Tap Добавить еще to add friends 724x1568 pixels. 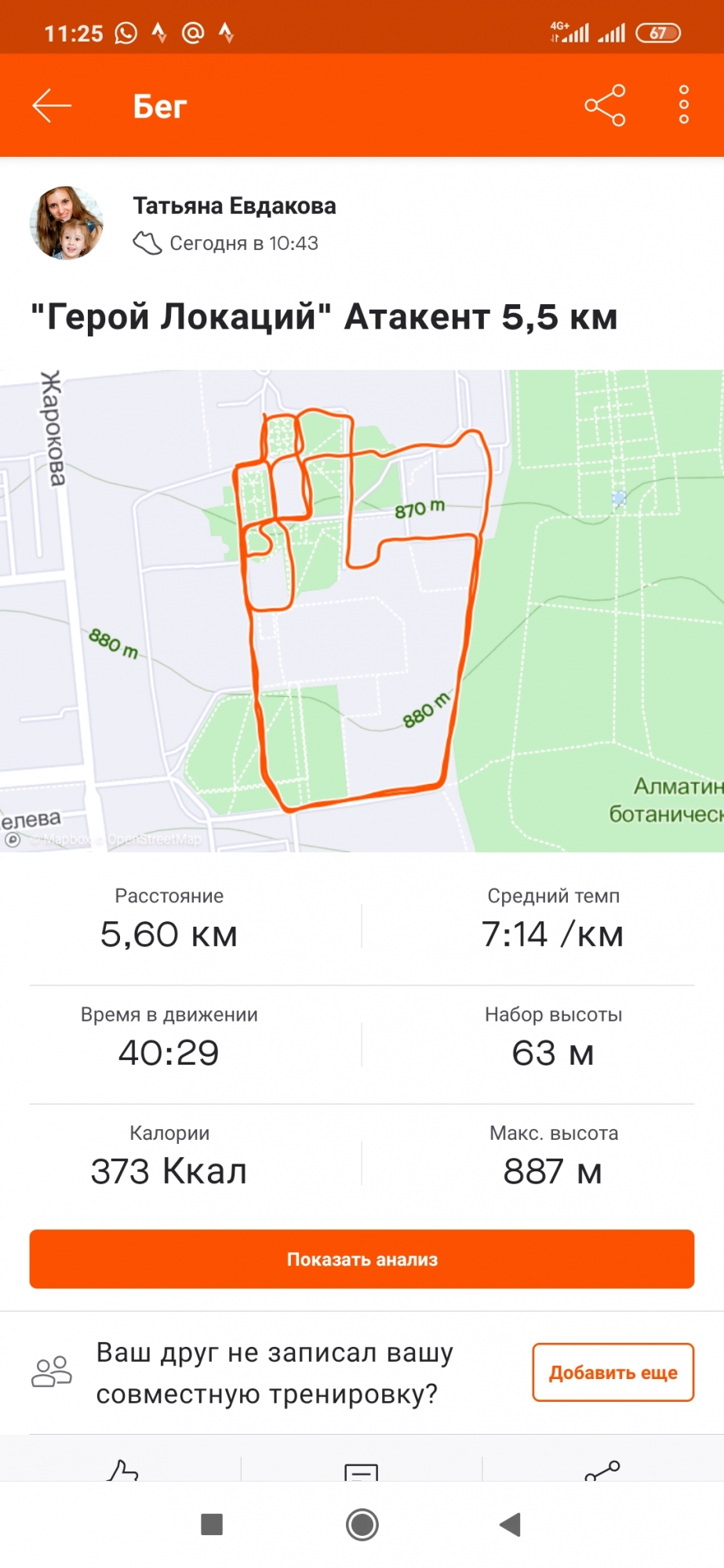(613, 1372)
